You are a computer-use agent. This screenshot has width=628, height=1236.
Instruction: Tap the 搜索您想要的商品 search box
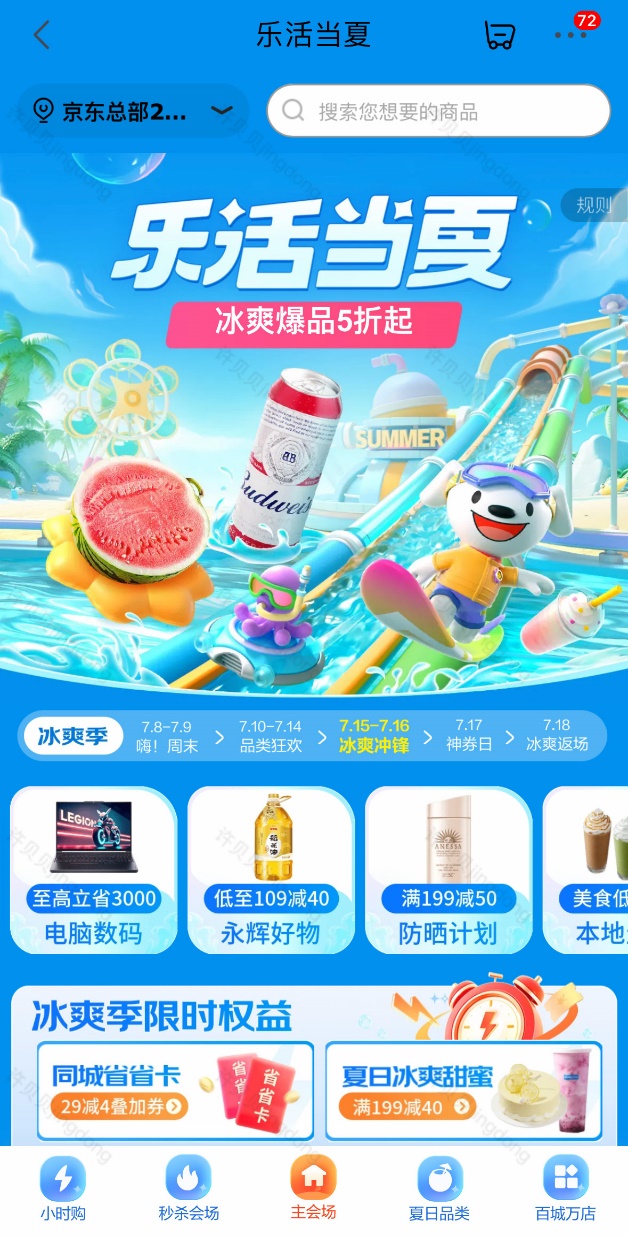(438, 110)
